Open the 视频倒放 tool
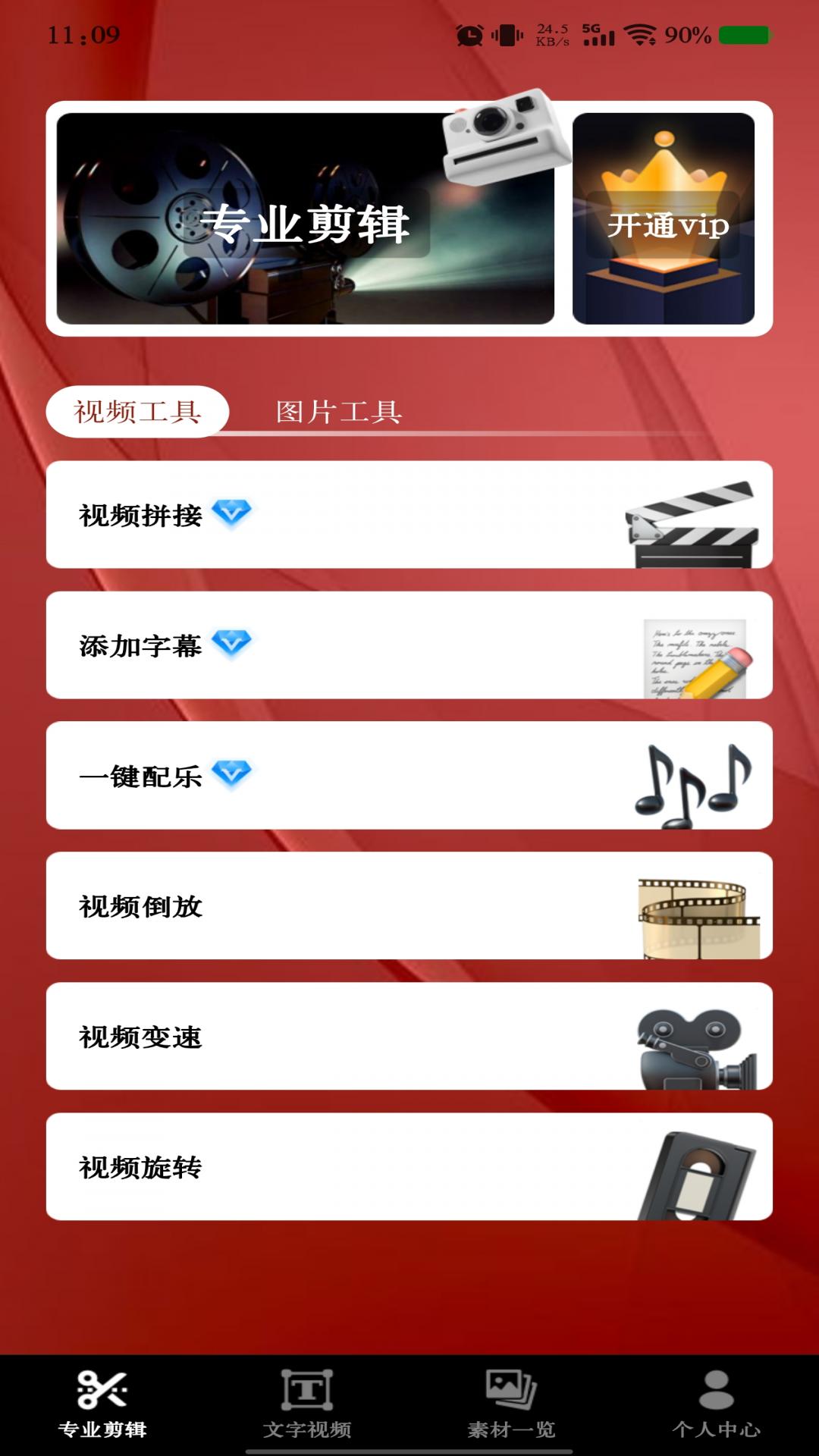The image size is (819, 1456). click(x=409, y=906)
